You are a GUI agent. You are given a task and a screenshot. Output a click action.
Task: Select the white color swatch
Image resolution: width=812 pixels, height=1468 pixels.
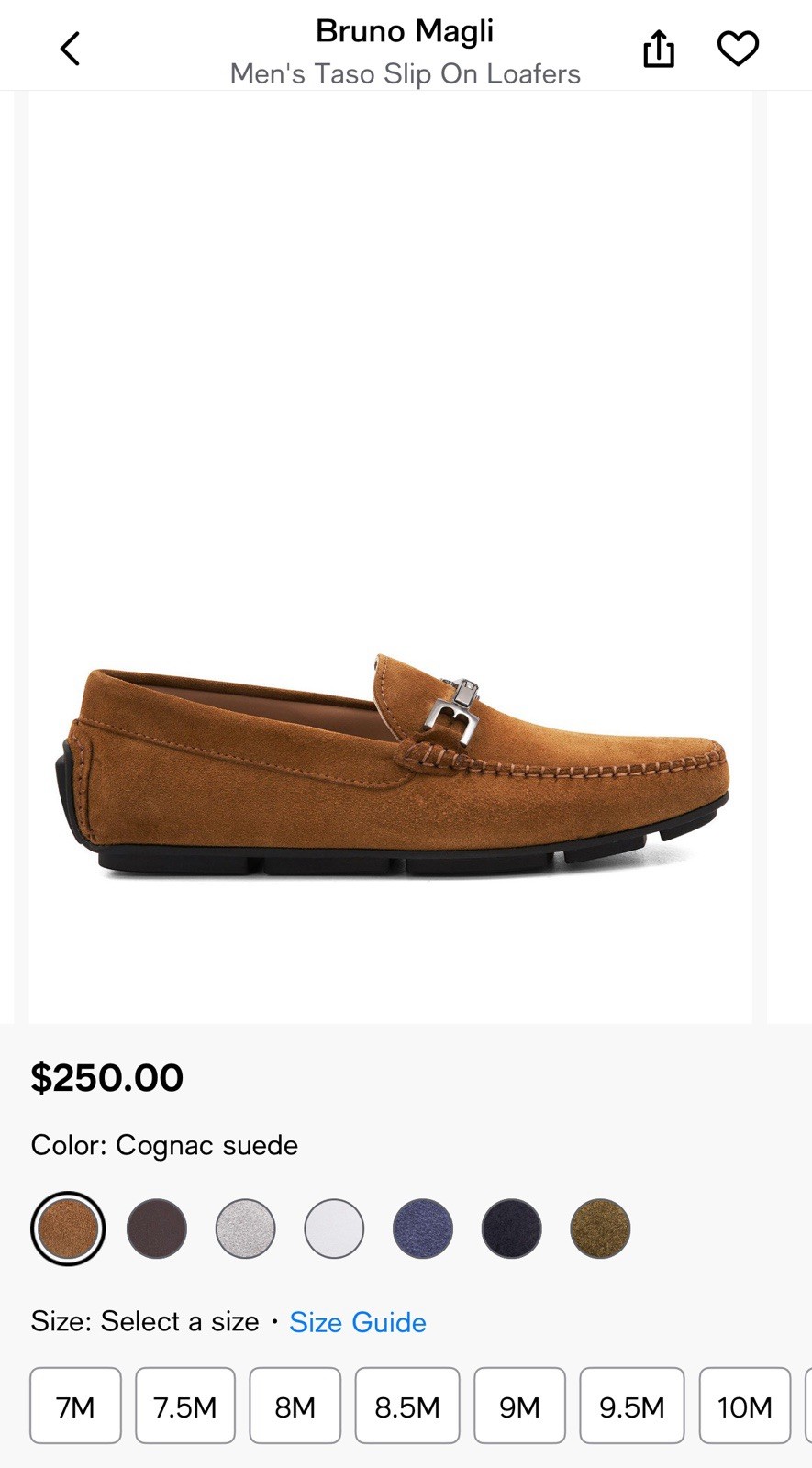[x=334, y=1229]
